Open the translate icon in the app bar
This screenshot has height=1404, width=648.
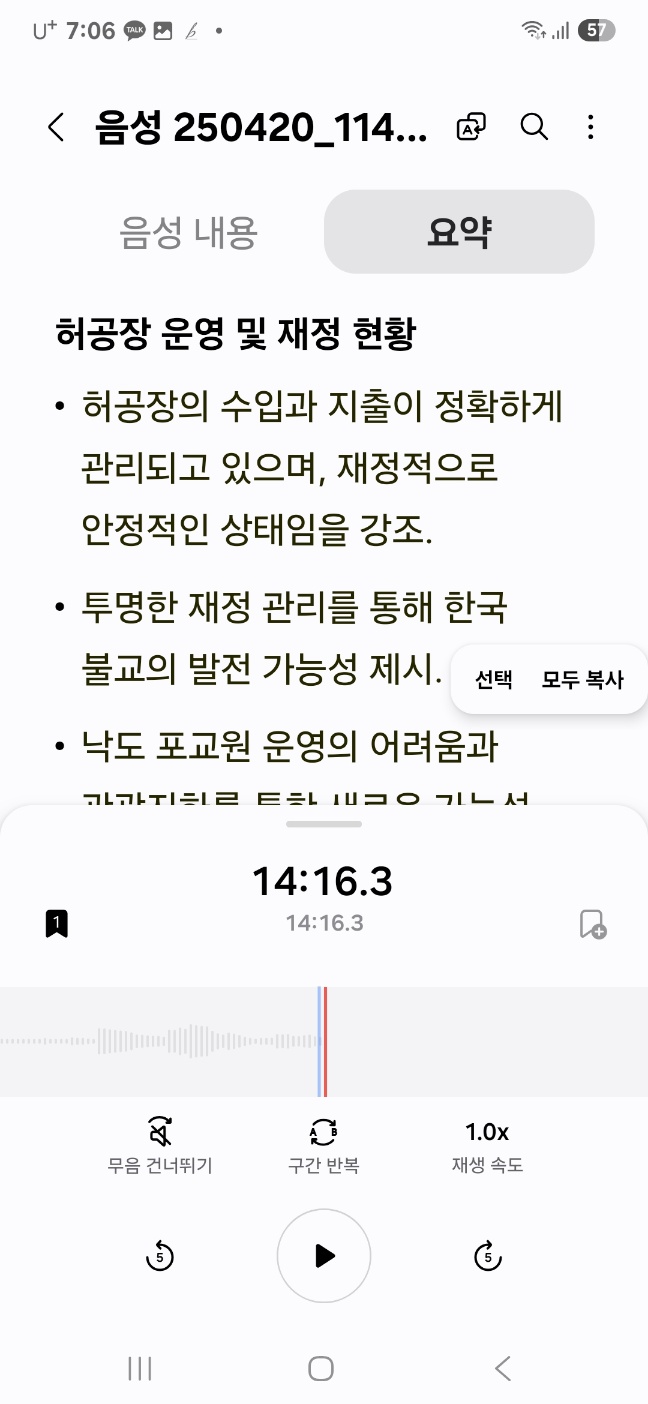(471, 127)
